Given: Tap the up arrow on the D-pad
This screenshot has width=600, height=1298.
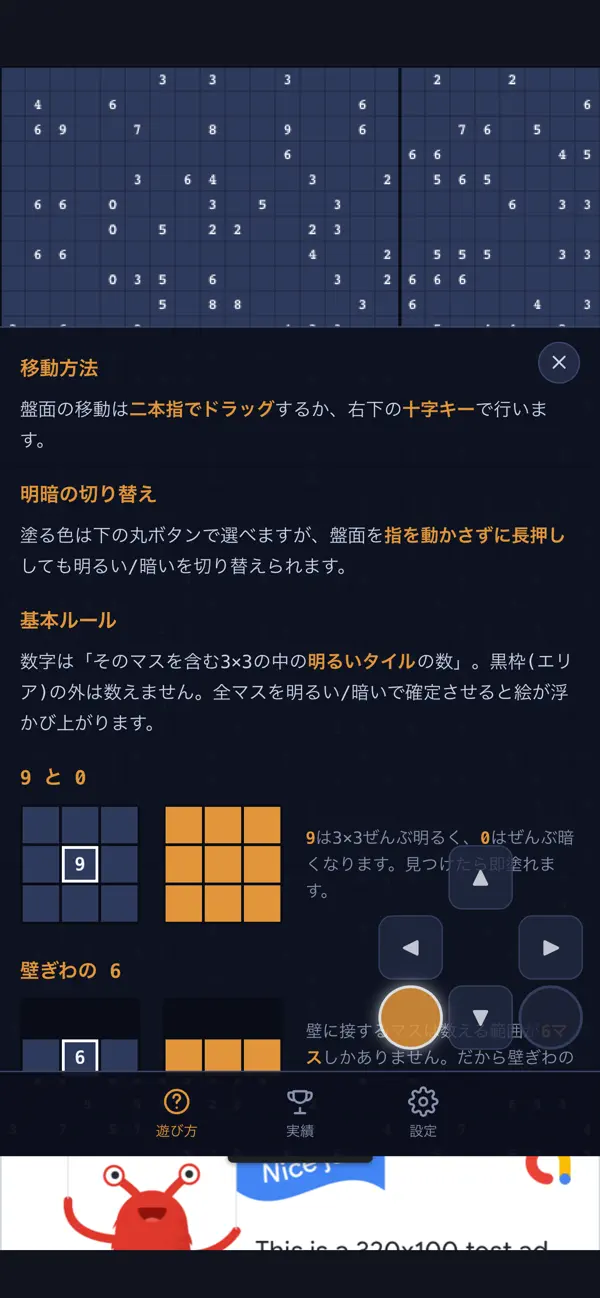Looking at the screenshot, I should tap(480, 877).
